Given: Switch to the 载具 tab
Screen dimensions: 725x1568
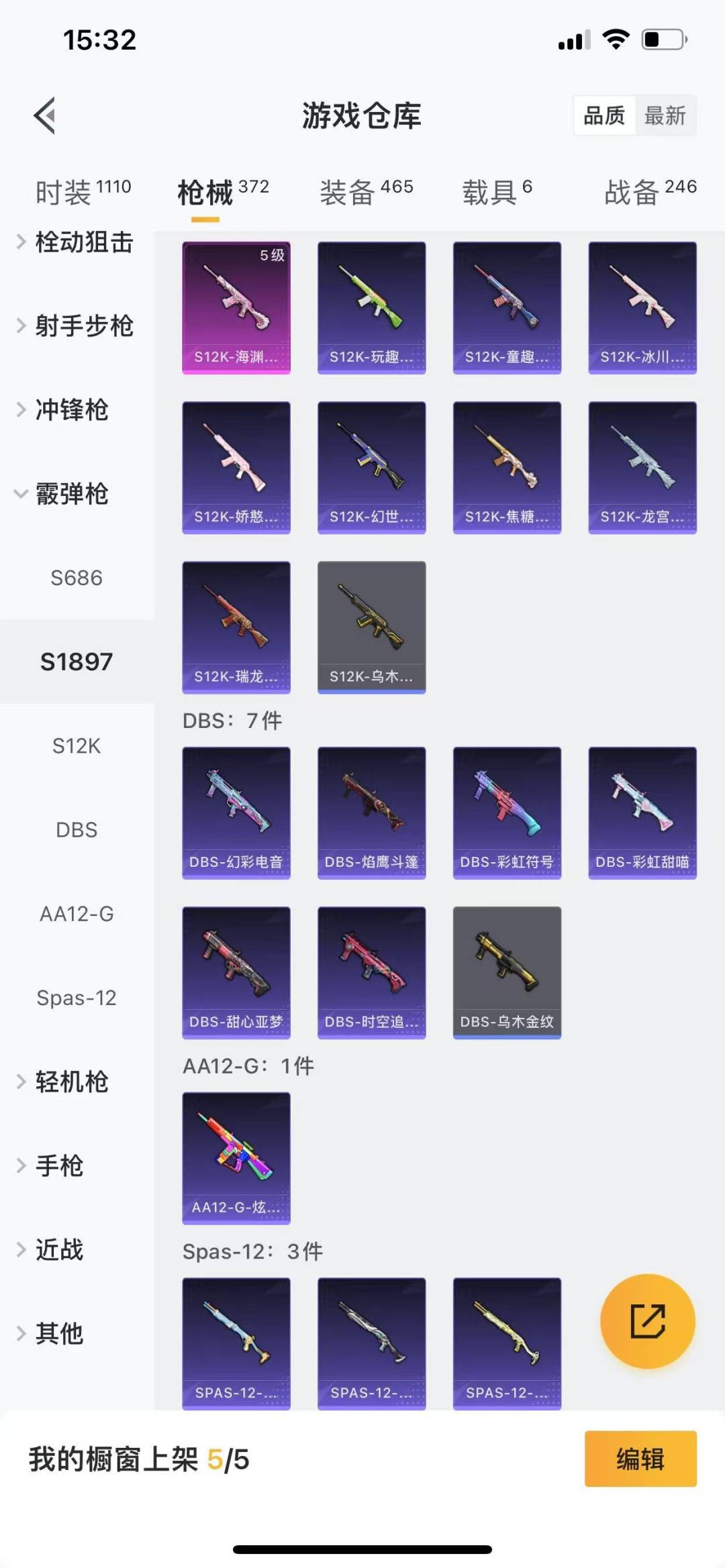Looking at the screenshot, I should (x=497, y=192).
